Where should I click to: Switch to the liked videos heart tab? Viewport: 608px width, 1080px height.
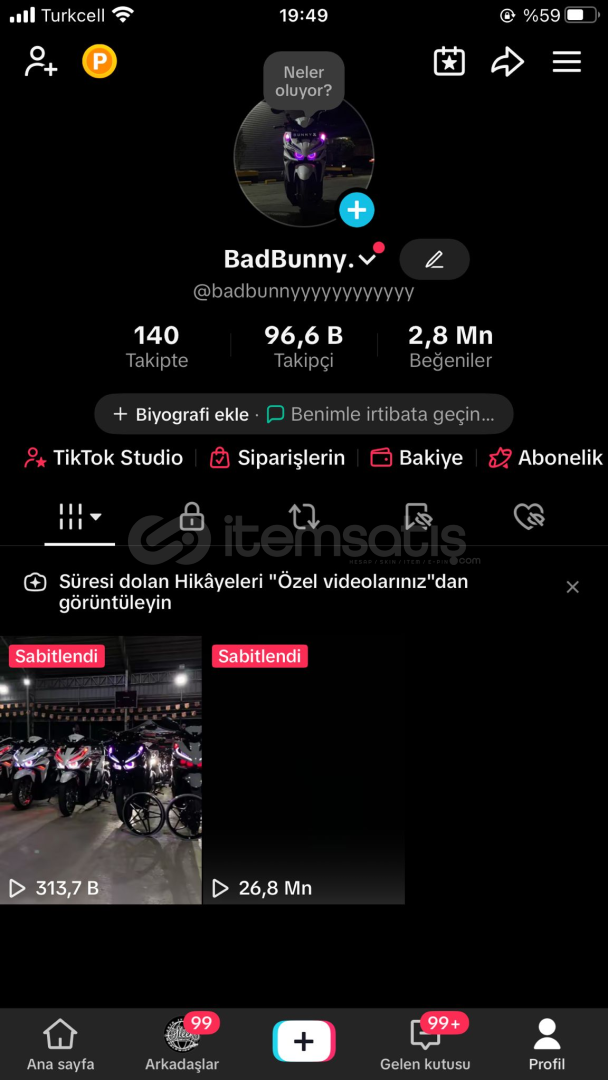coord(529,516)
